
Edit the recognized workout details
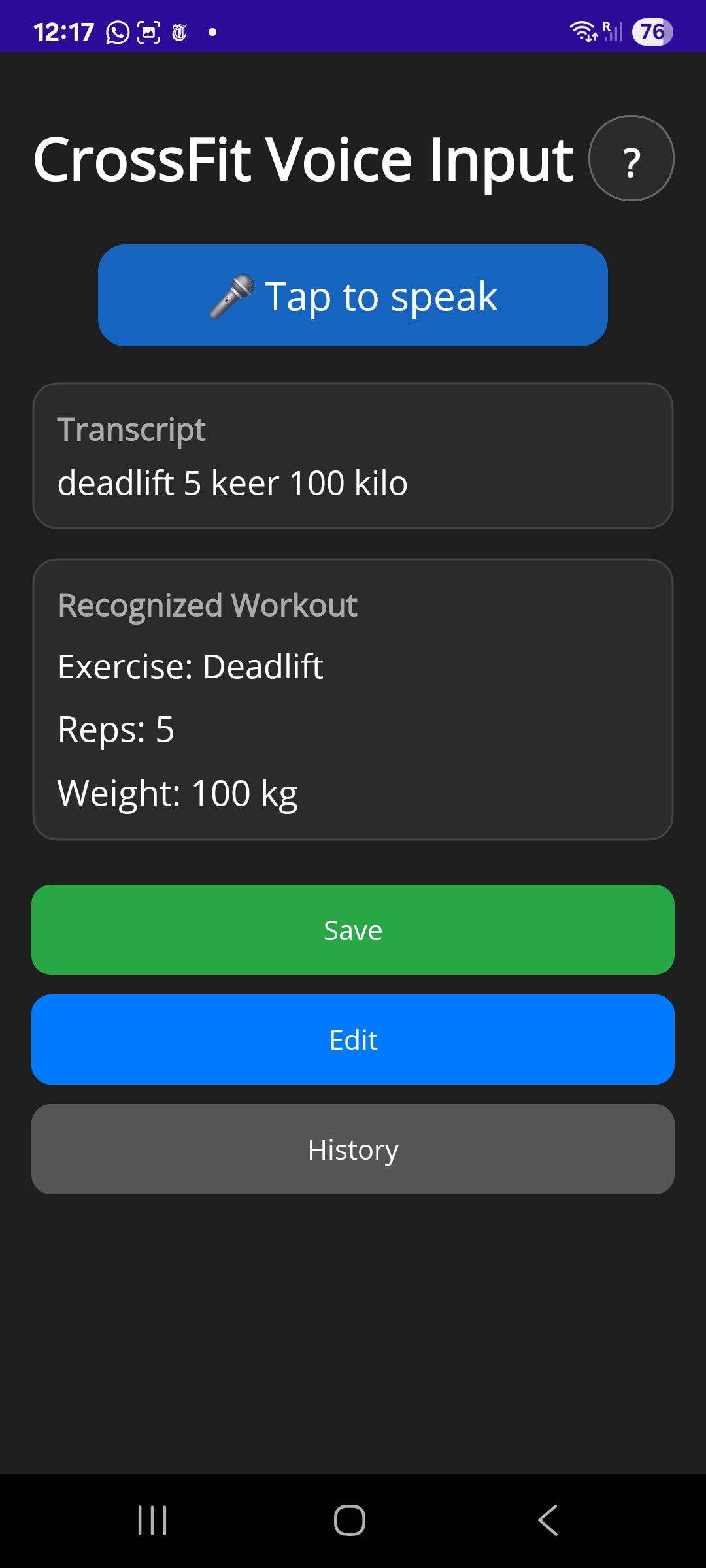pos(353,1039)
